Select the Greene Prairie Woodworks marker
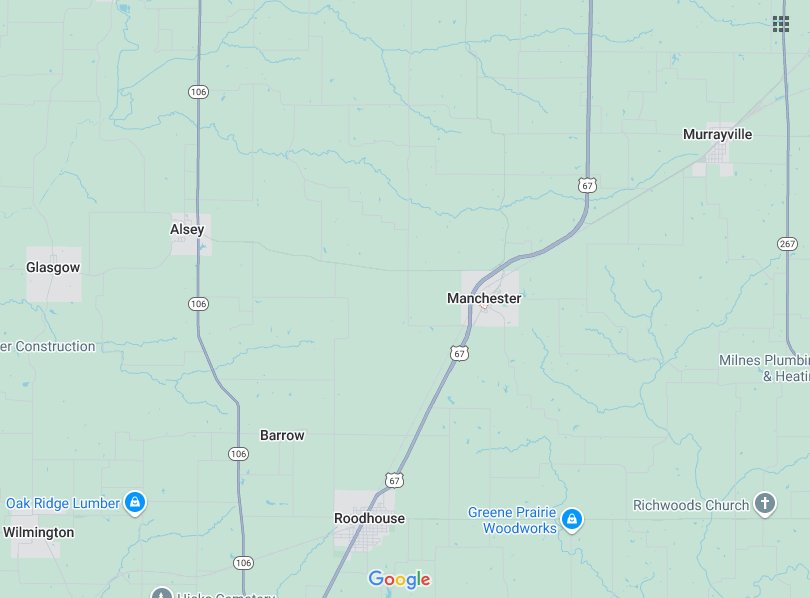The image size is (810, 598). (572, 520)
